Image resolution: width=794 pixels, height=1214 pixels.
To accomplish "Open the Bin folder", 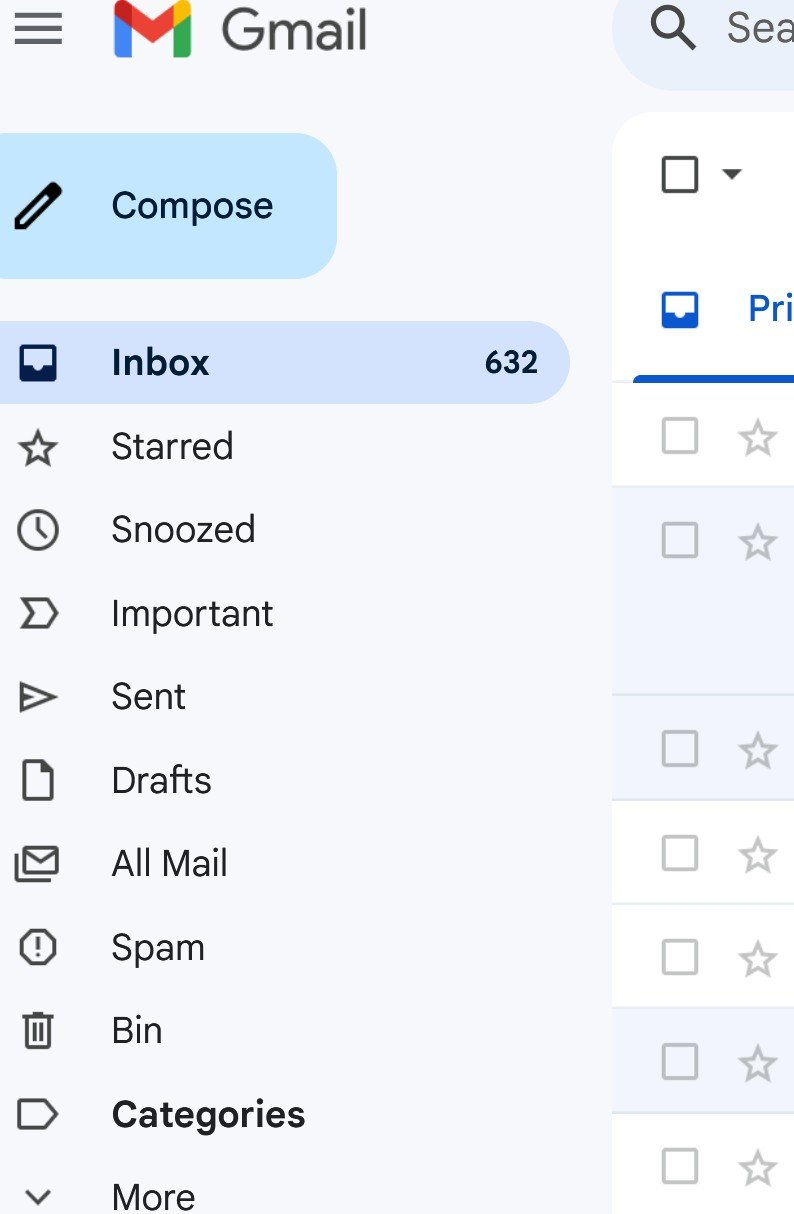I will (x=136, y=1030).
